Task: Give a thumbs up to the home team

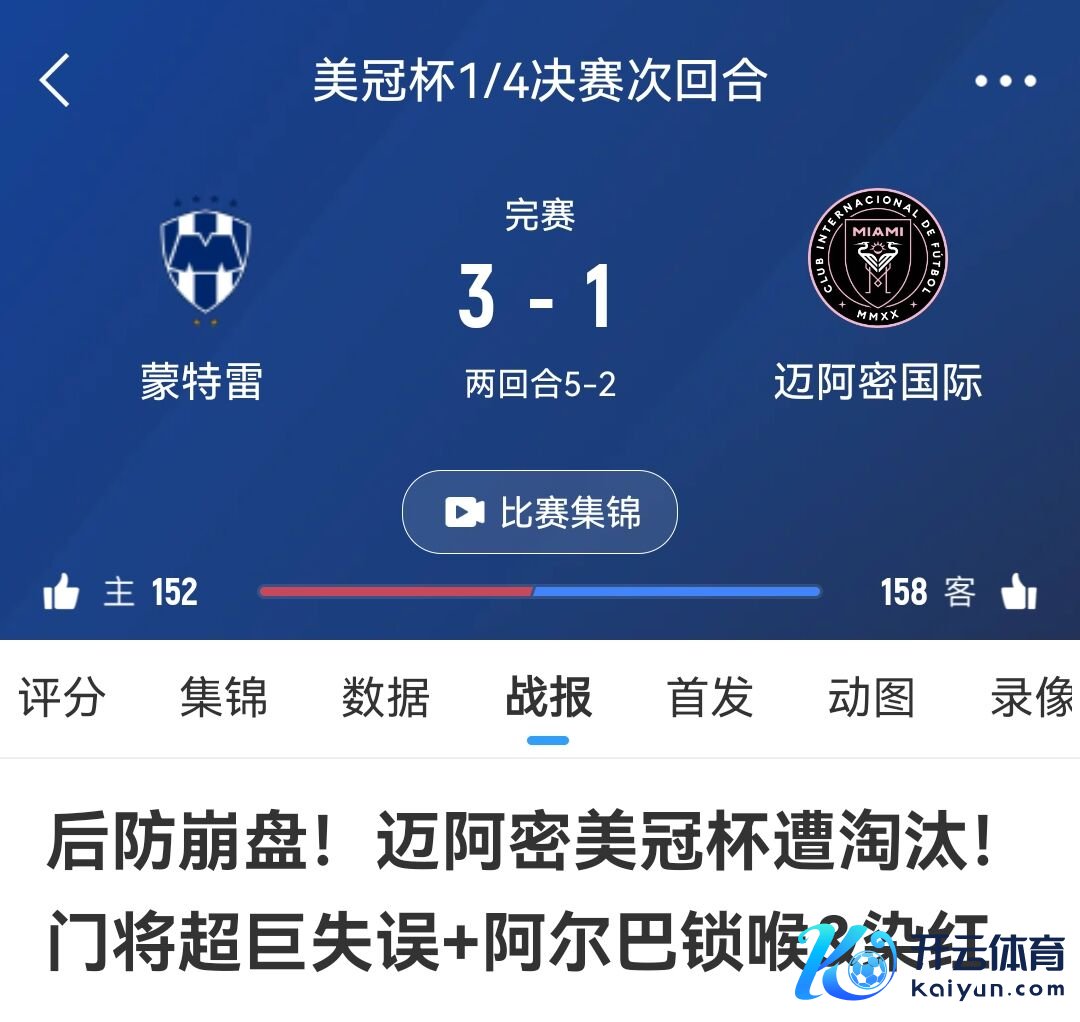Action: click(62, 592)
